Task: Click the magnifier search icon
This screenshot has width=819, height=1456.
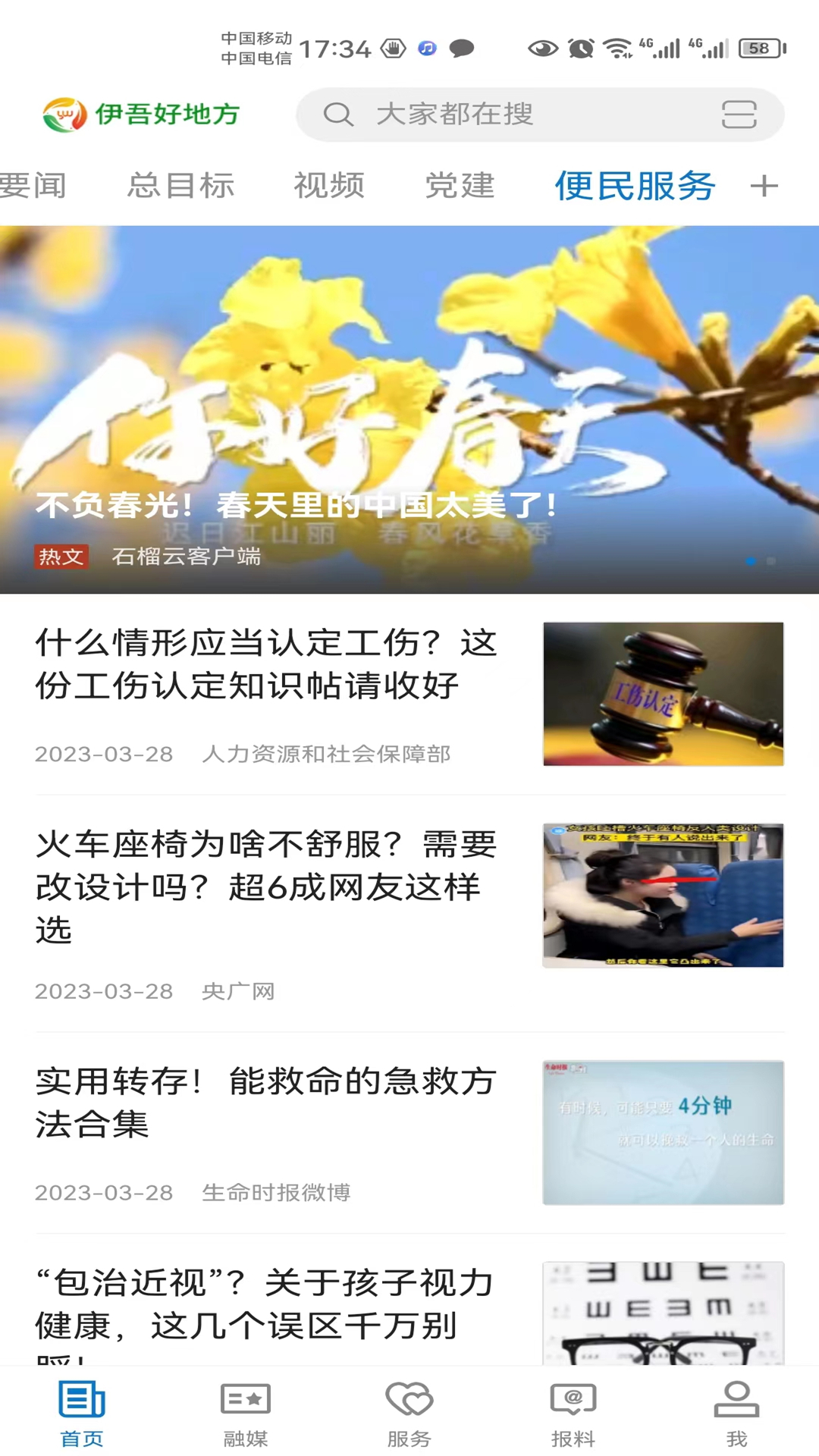Action: [x=339, y=115]
